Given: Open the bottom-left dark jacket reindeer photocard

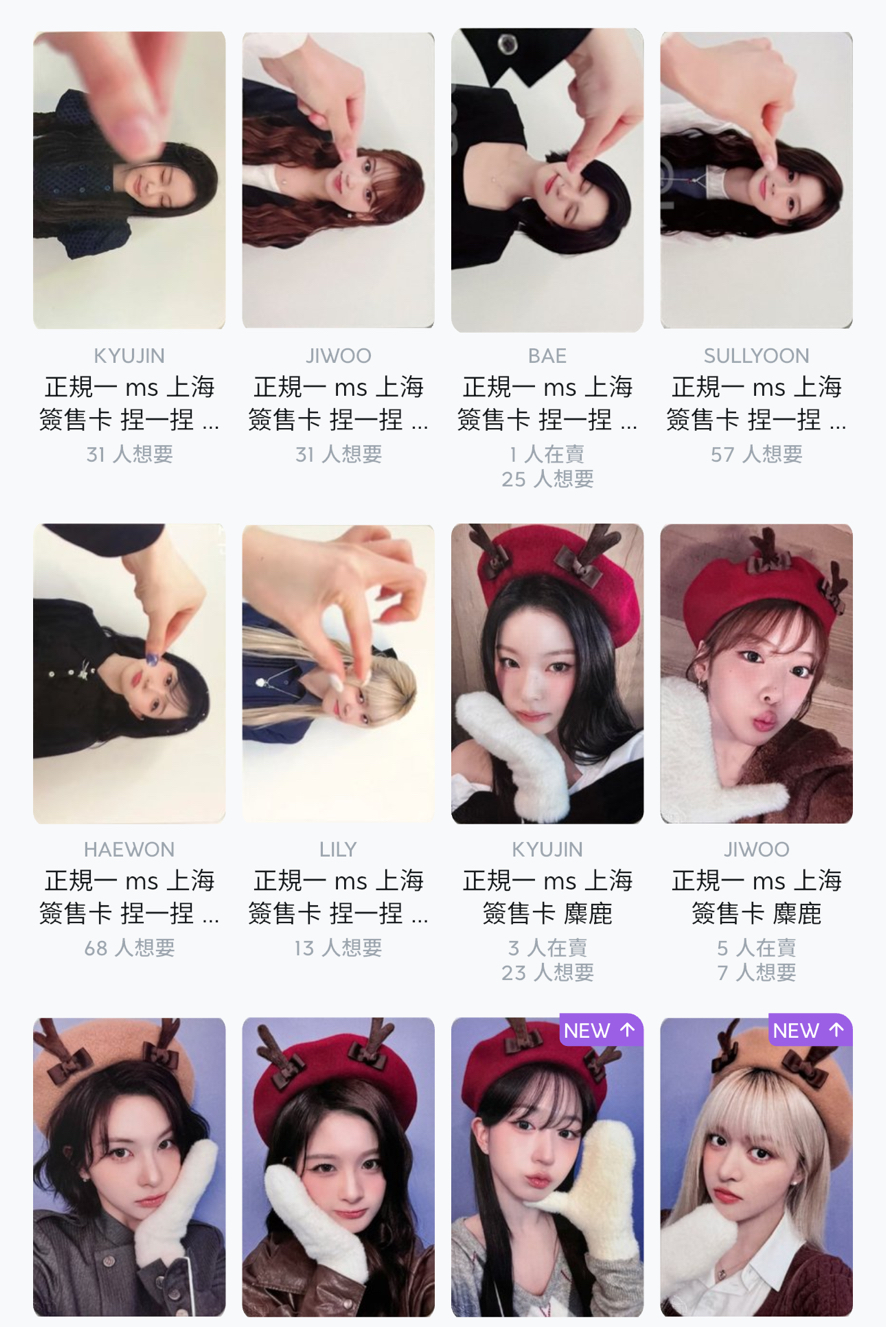Looking at the screenshot, I should (x=129, y=1167).
